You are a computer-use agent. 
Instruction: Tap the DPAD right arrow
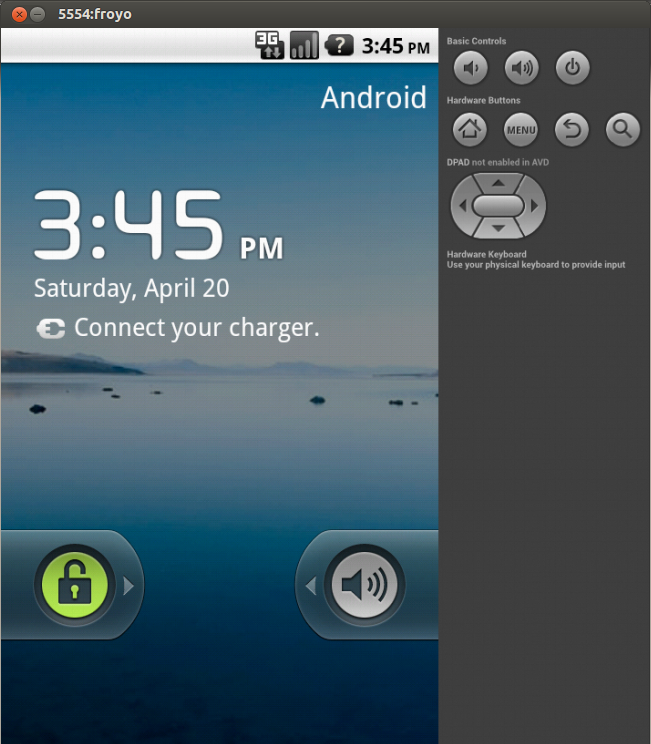tap(535, 205)
